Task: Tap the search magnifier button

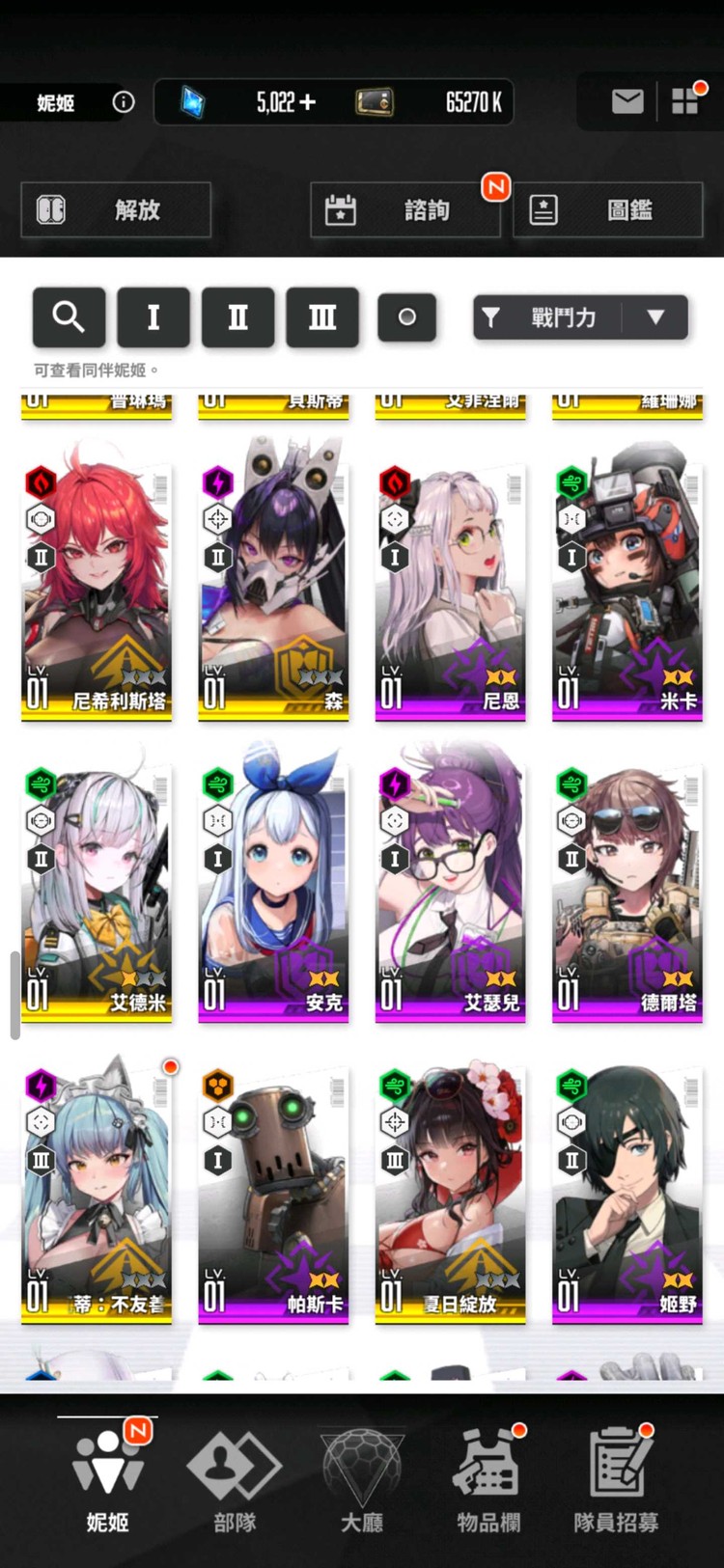Action: (x=69, y=316)
